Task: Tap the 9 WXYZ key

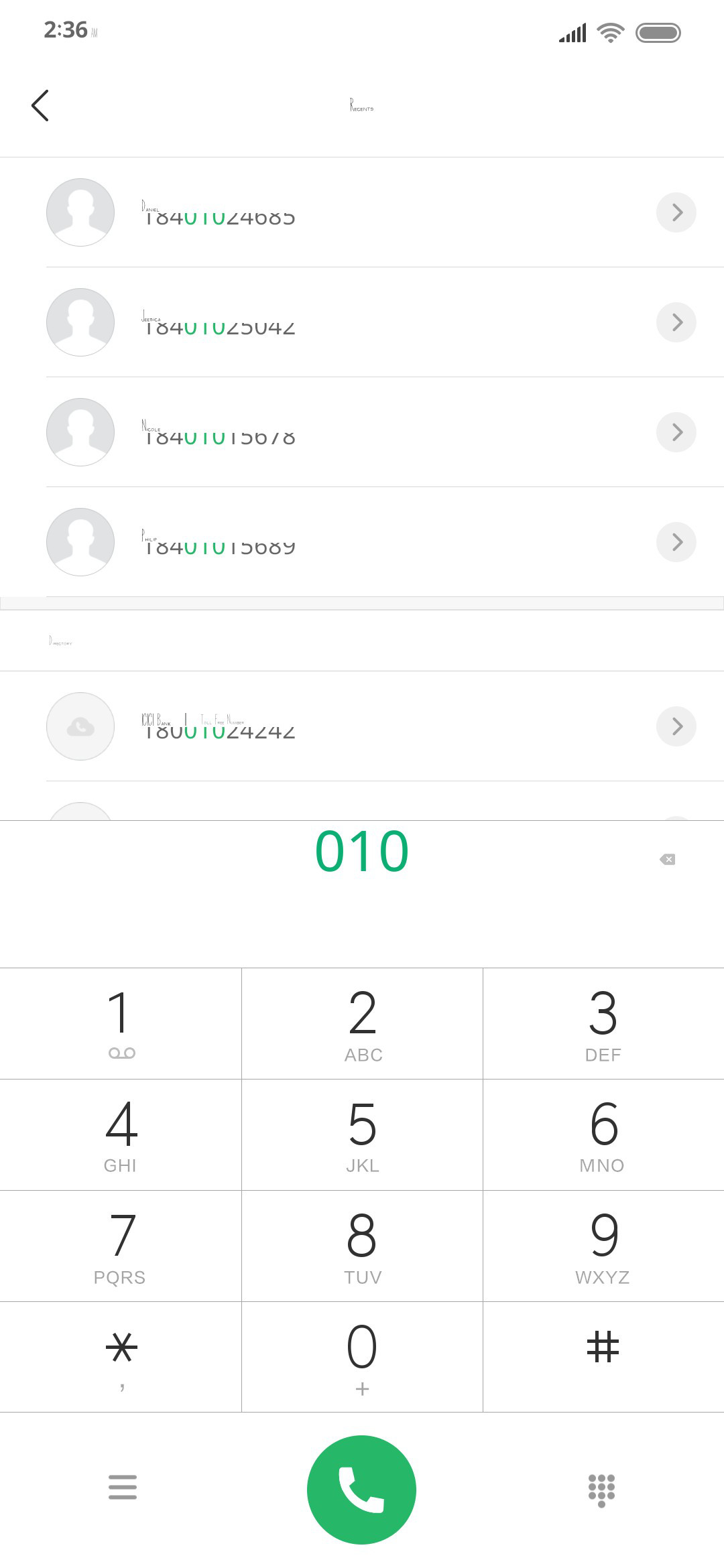Action: [x=603, y=1246]
